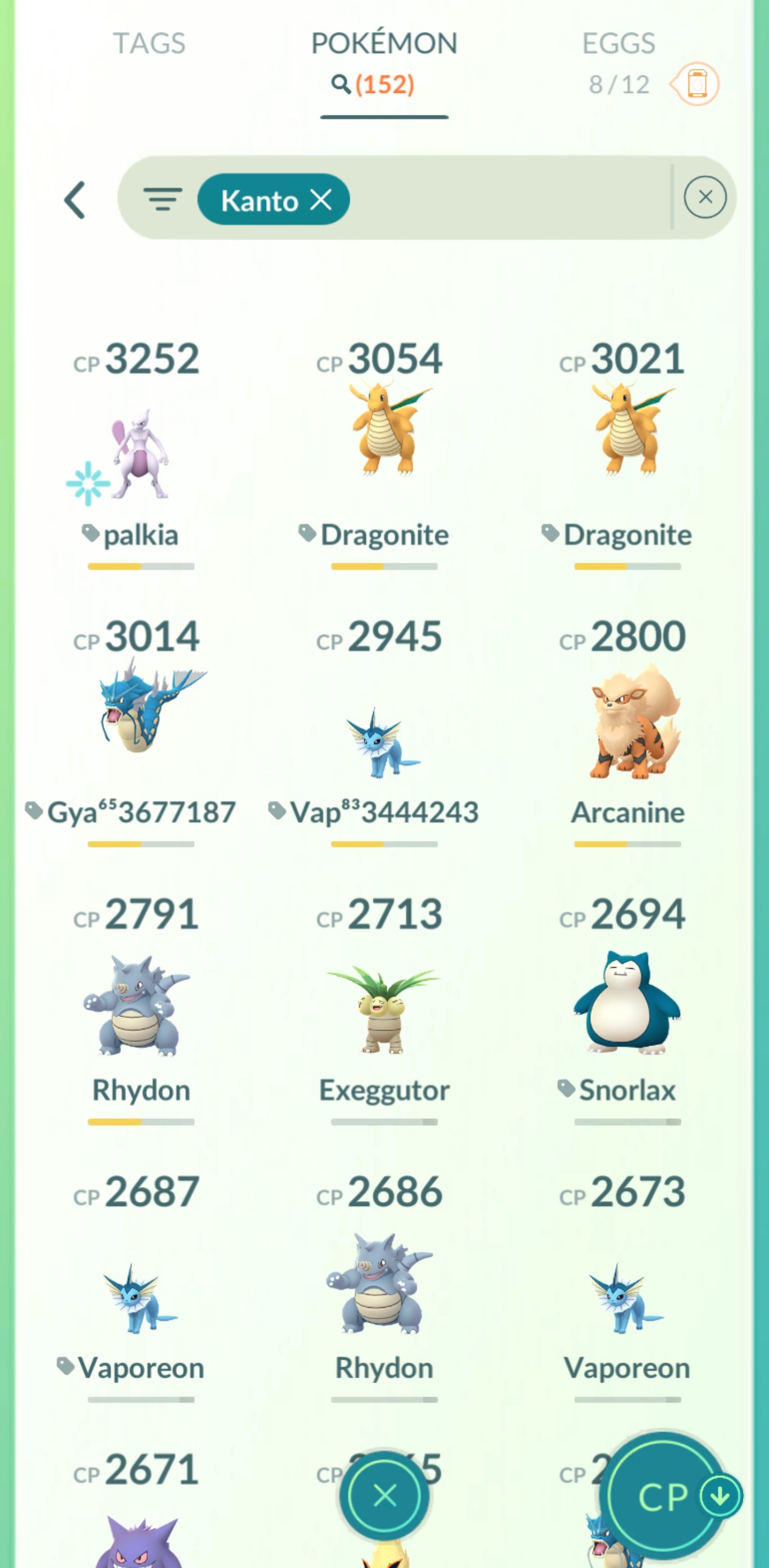
Task: Clear the whole search field
Action: point(704,197)
